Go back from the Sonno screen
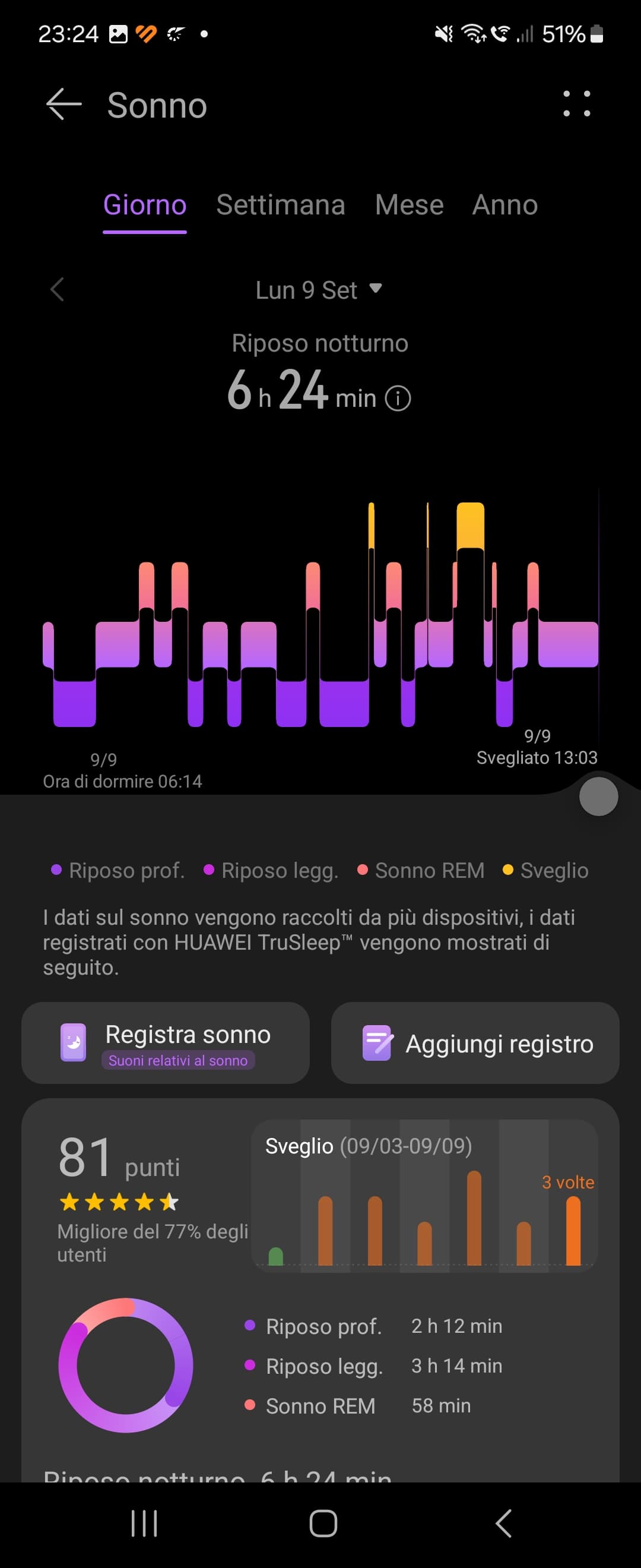Viewport: 641px width, 1568px height. point(64,105)
